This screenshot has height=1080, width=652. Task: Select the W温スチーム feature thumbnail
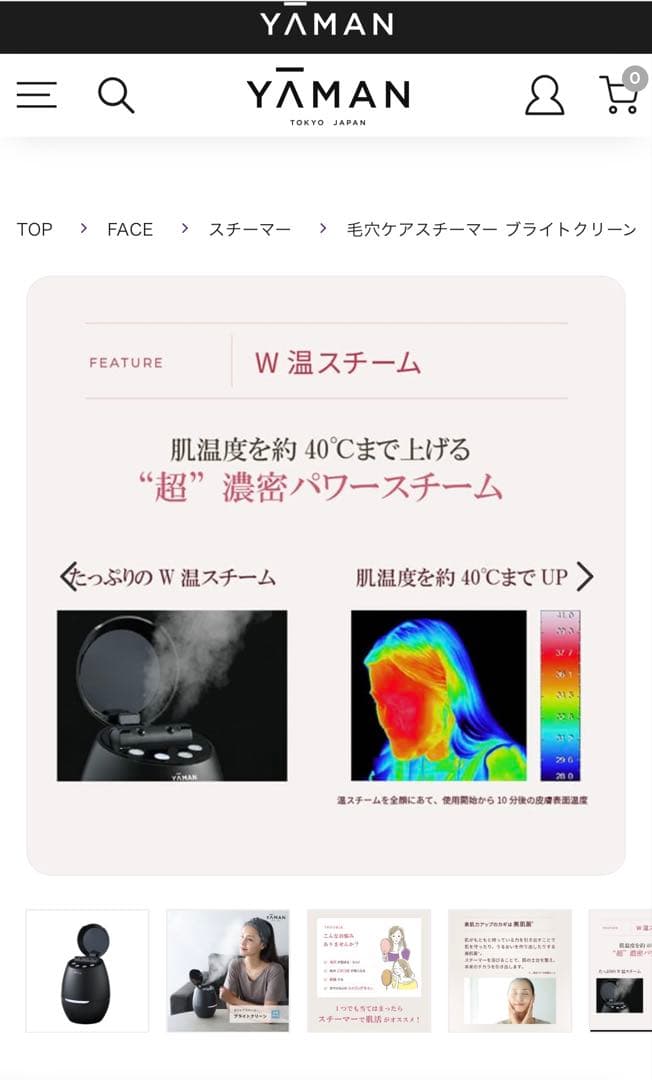622,970
